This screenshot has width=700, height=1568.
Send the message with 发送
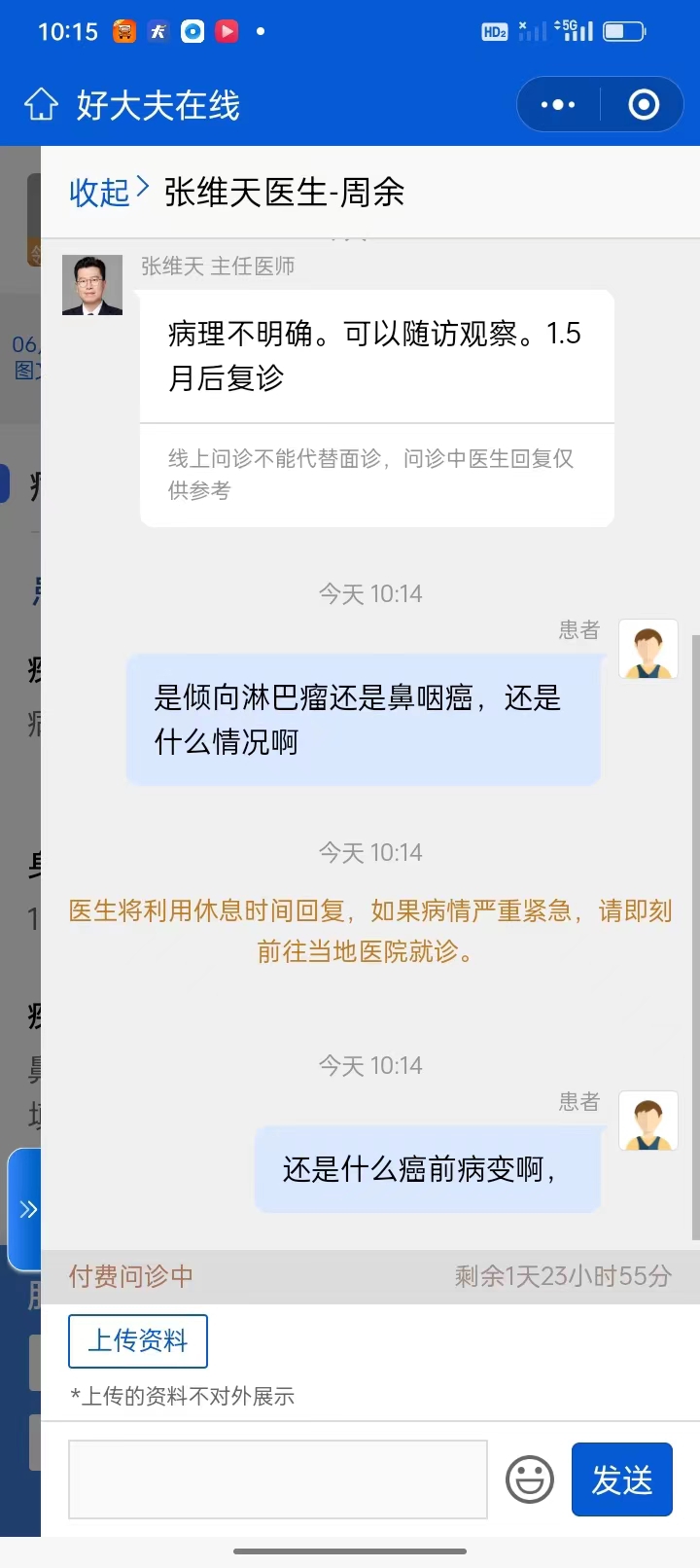pos(622,1479)
